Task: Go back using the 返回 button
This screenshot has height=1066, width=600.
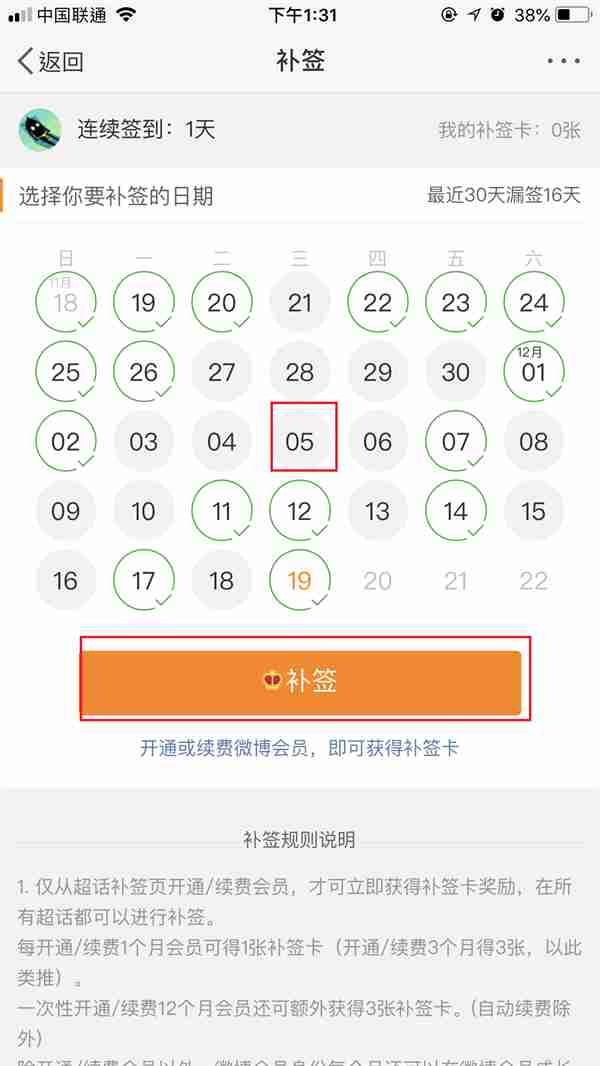Action: [x=51, y=61]
